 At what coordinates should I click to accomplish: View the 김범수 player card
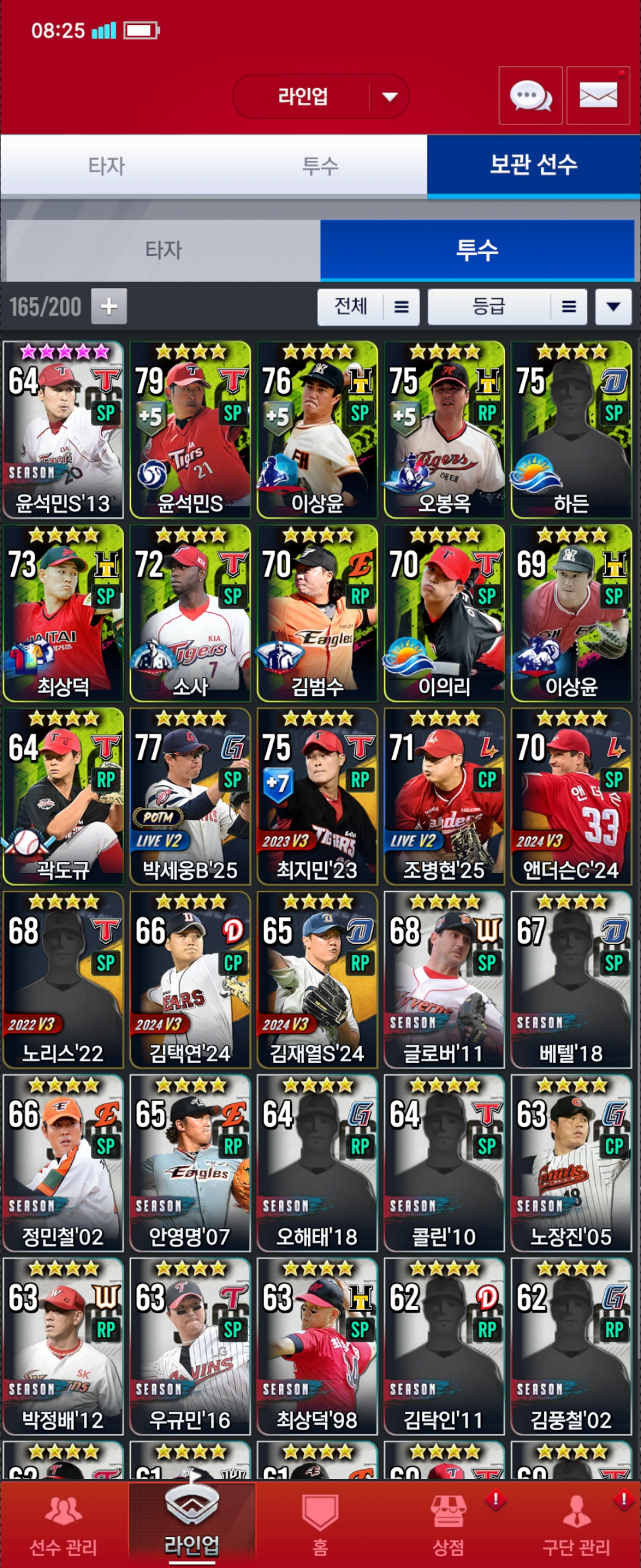coord(318,613)
